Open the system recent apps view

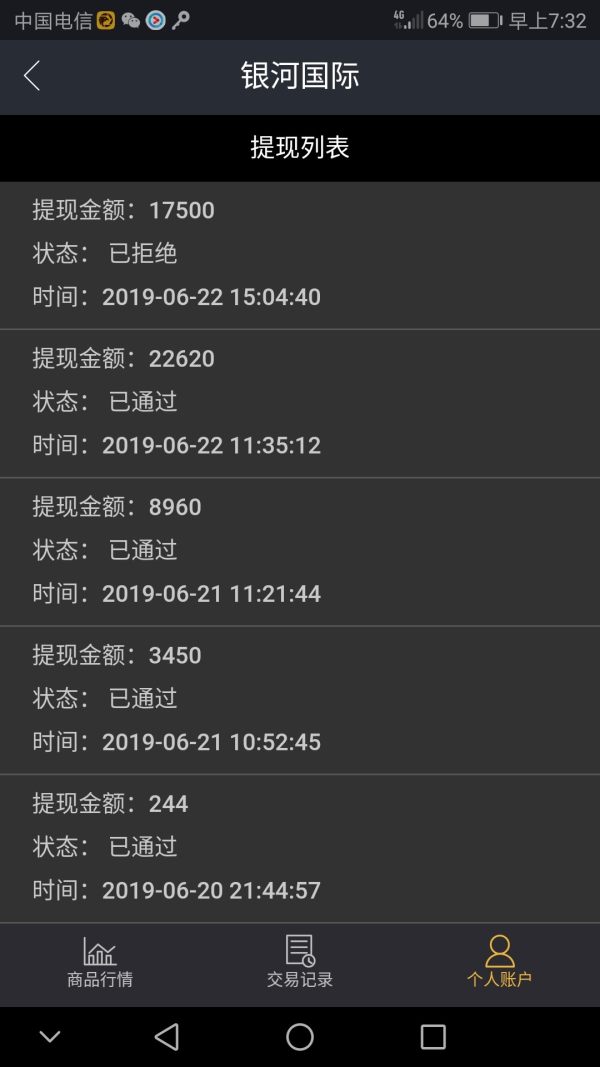point(433,1037)
